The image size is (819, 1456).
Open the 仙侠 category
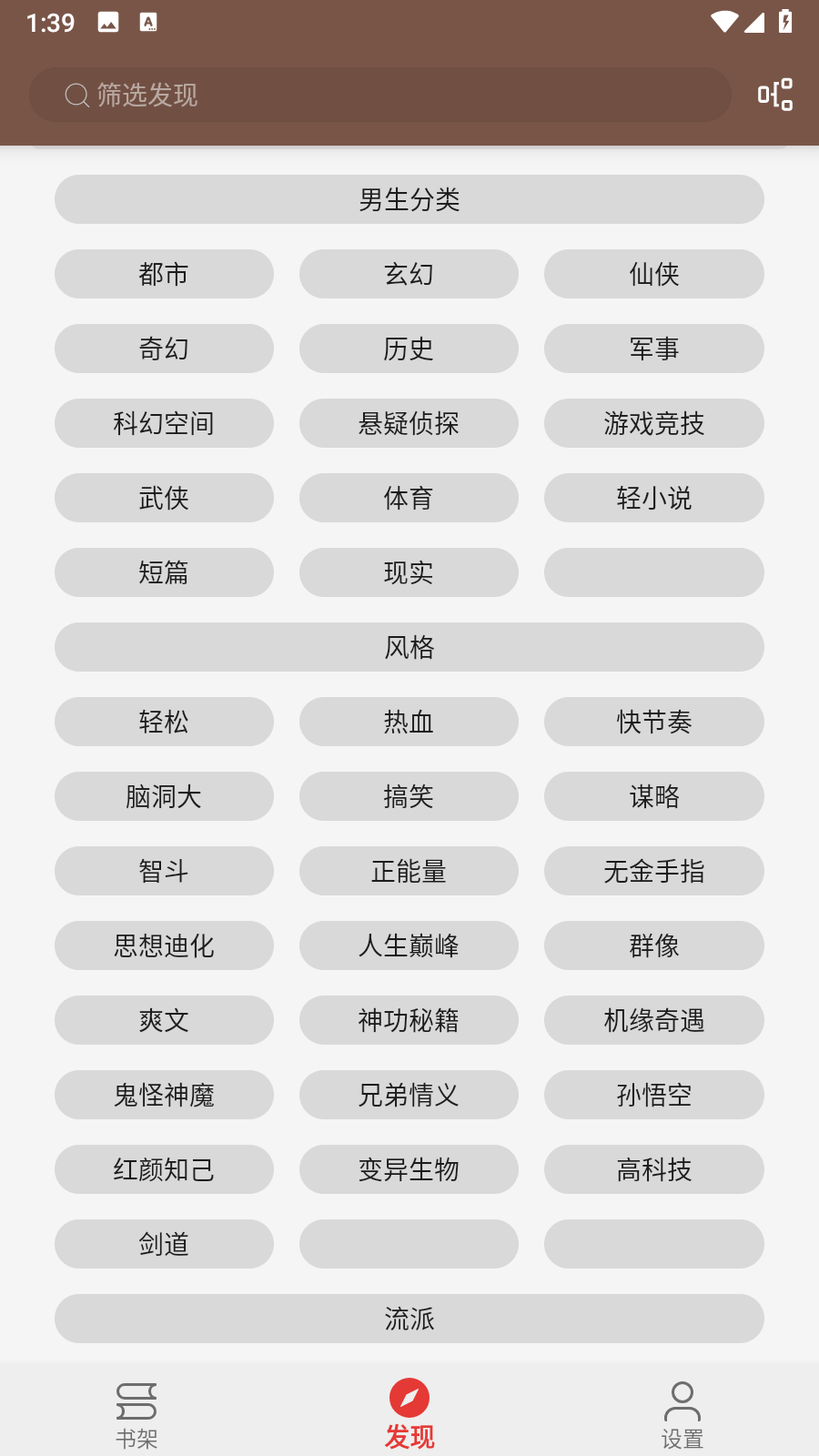coord(654,274)
